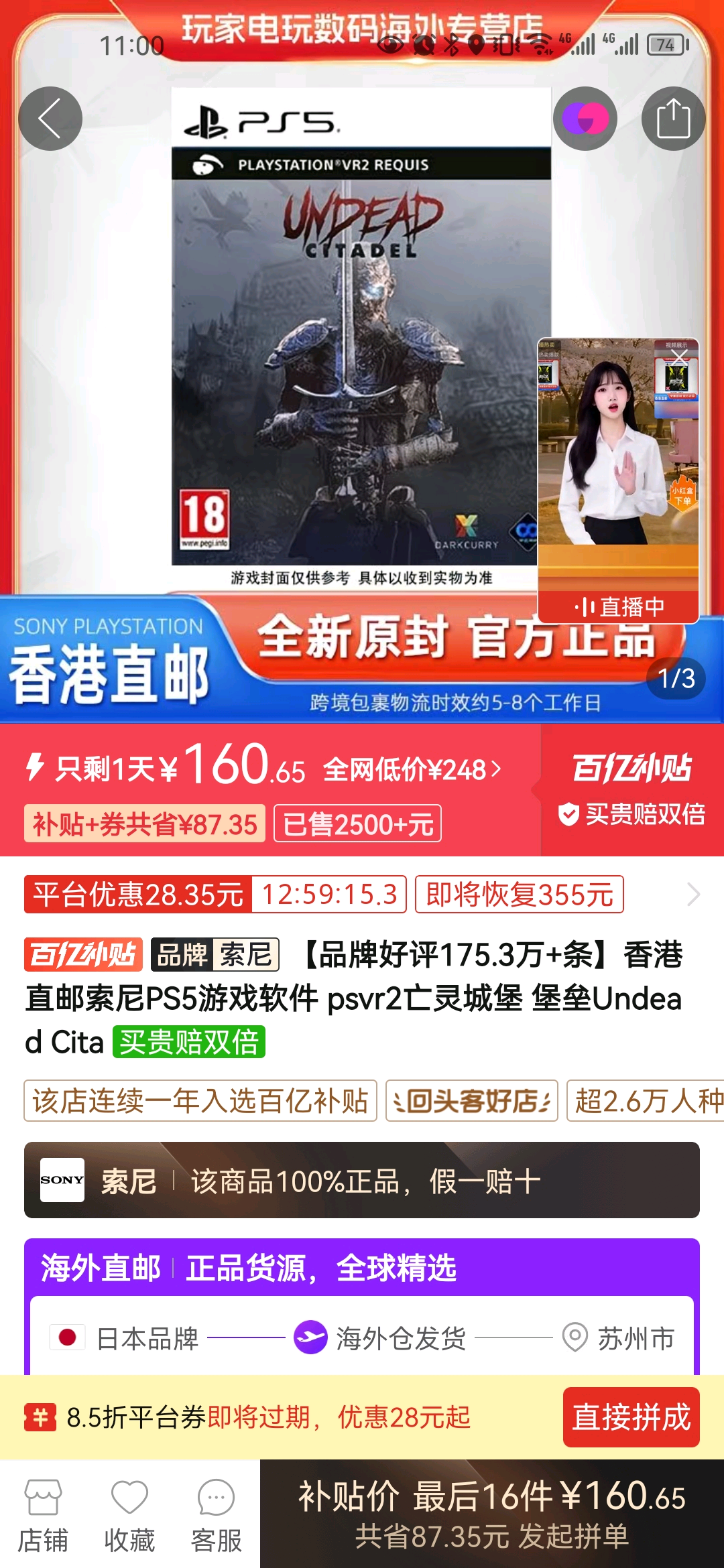Open the 店铺 shop page
This screenshot has height=1568, width=724.
click(x=43, y=1514)
